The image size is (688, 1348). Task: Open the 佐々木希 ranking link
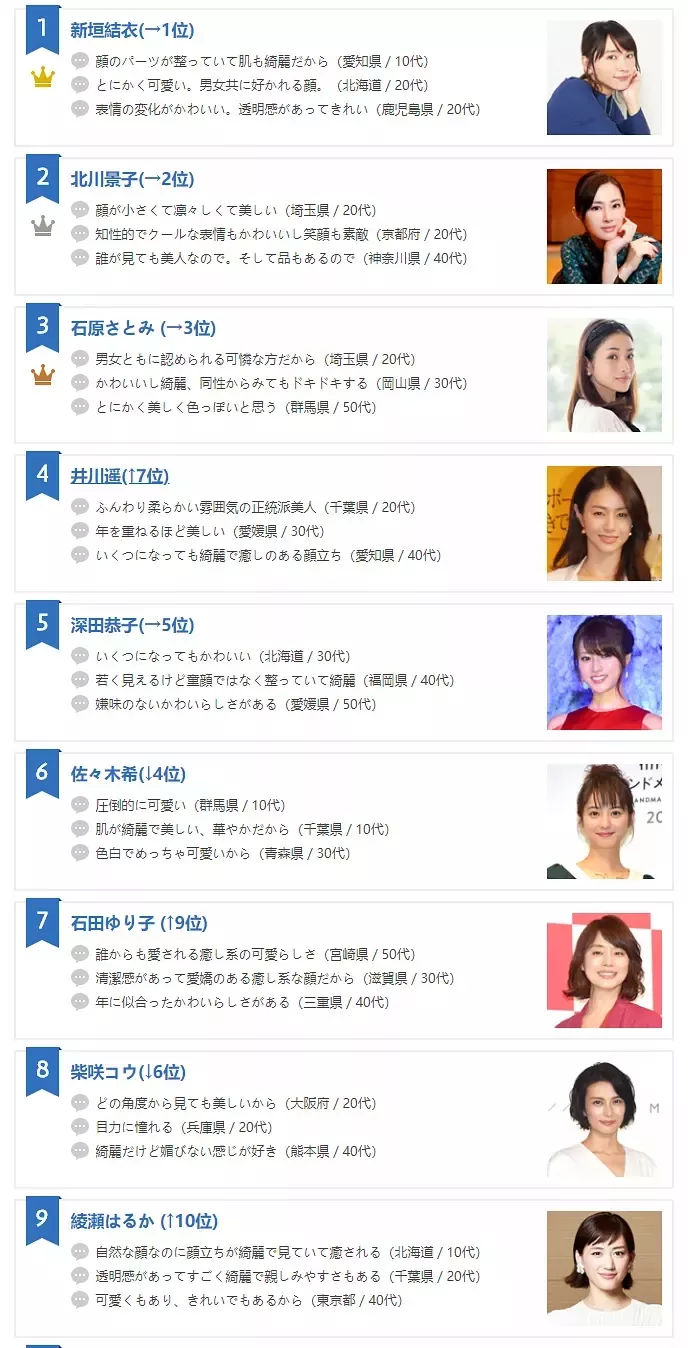[128, 774]
